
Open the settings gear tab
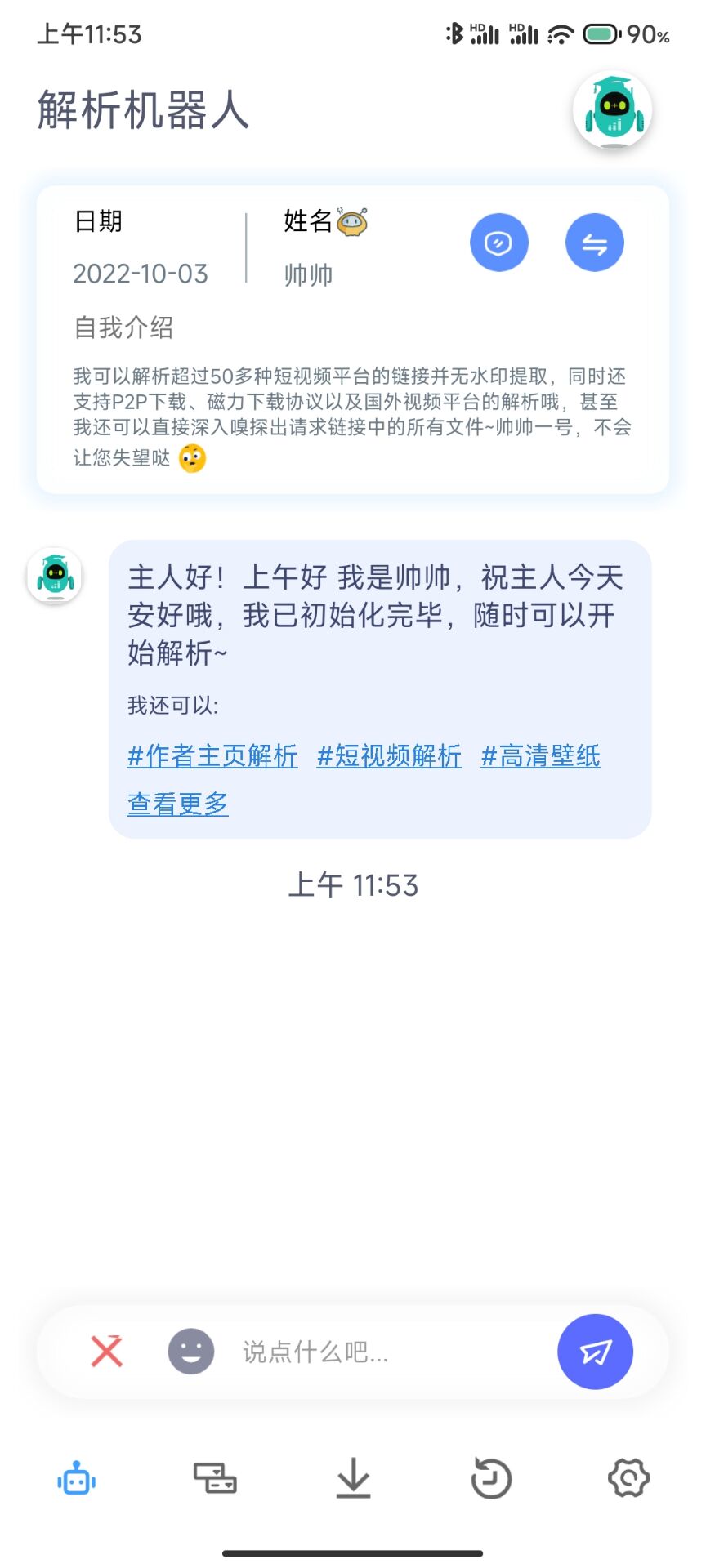click(628, 1478)
